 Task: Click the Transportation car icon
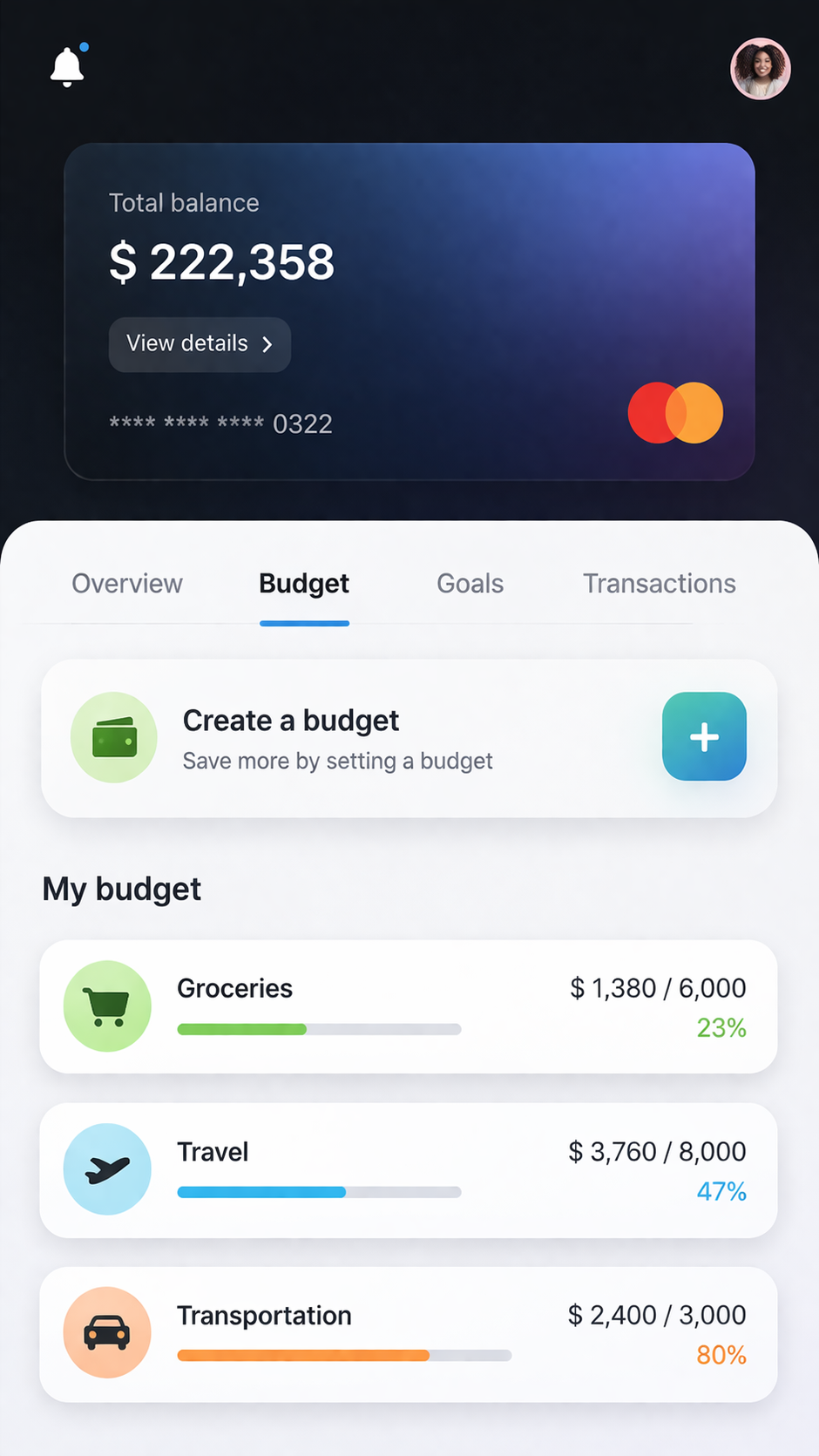coord(107,1332)
